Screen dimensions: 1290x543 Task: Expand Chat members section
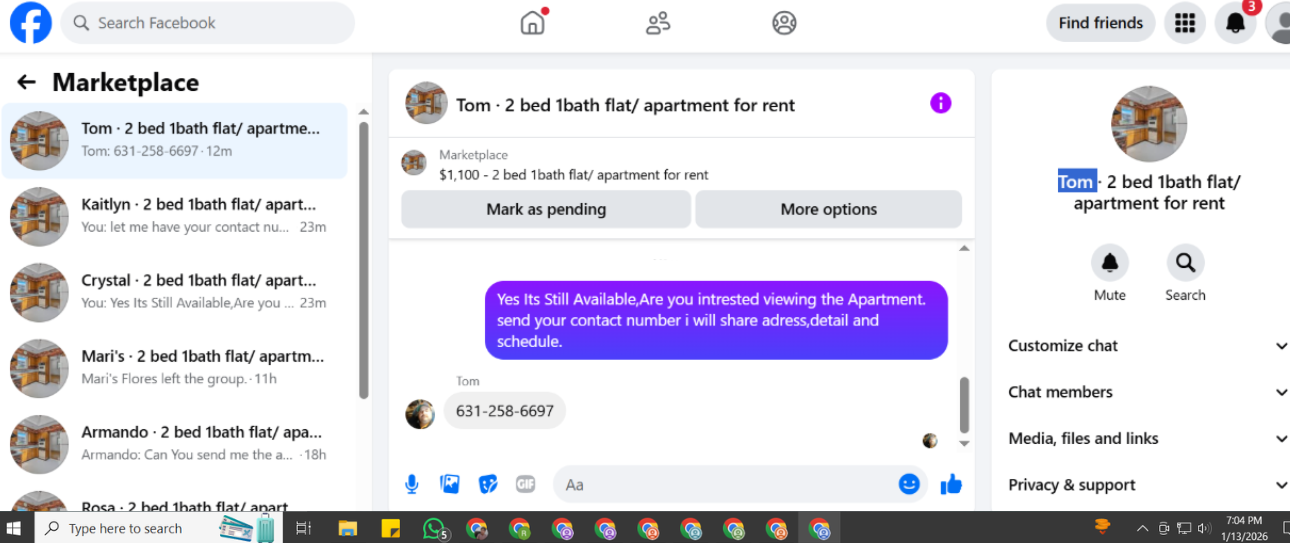(x=1147, y=392)
